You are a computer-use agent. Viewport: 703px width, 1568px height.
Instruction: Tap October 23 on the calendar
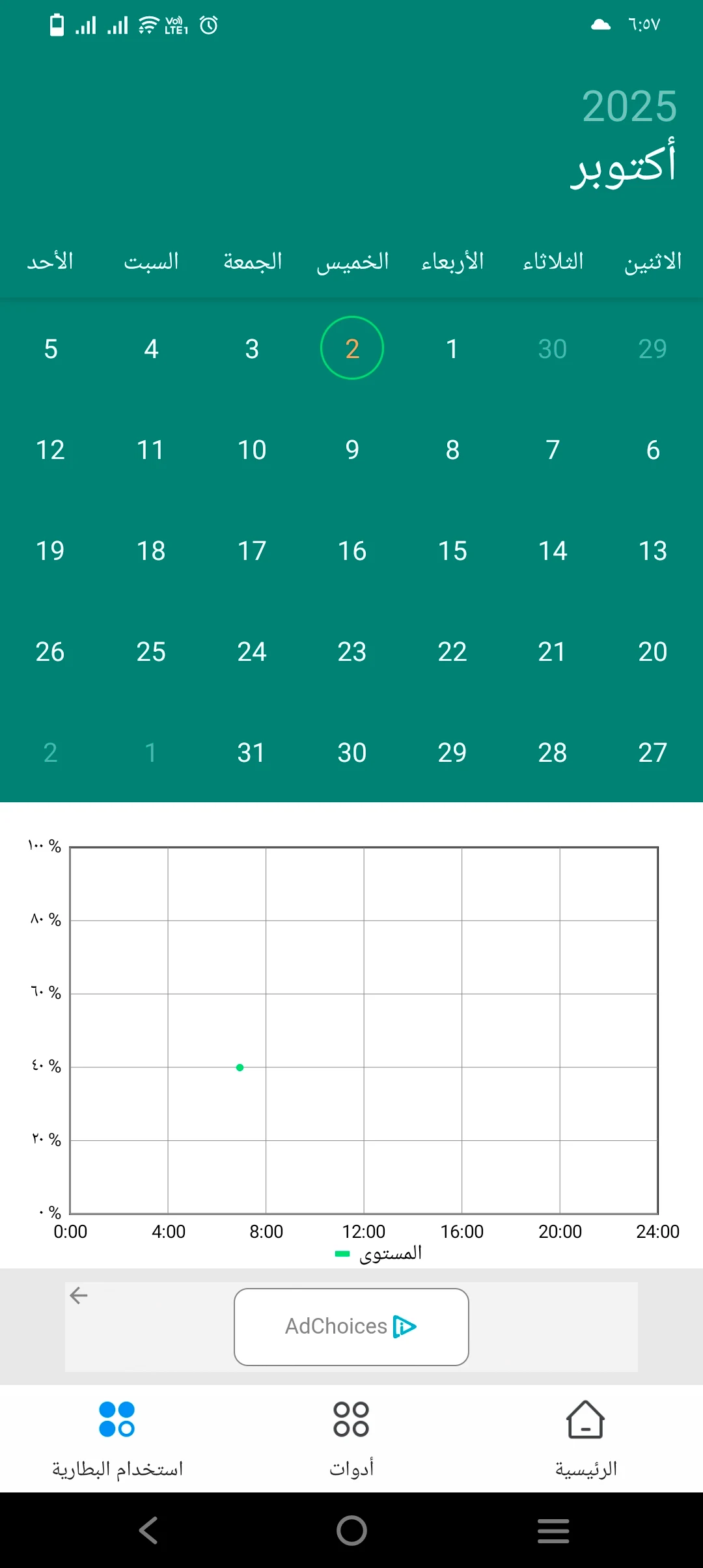(352, 652)
